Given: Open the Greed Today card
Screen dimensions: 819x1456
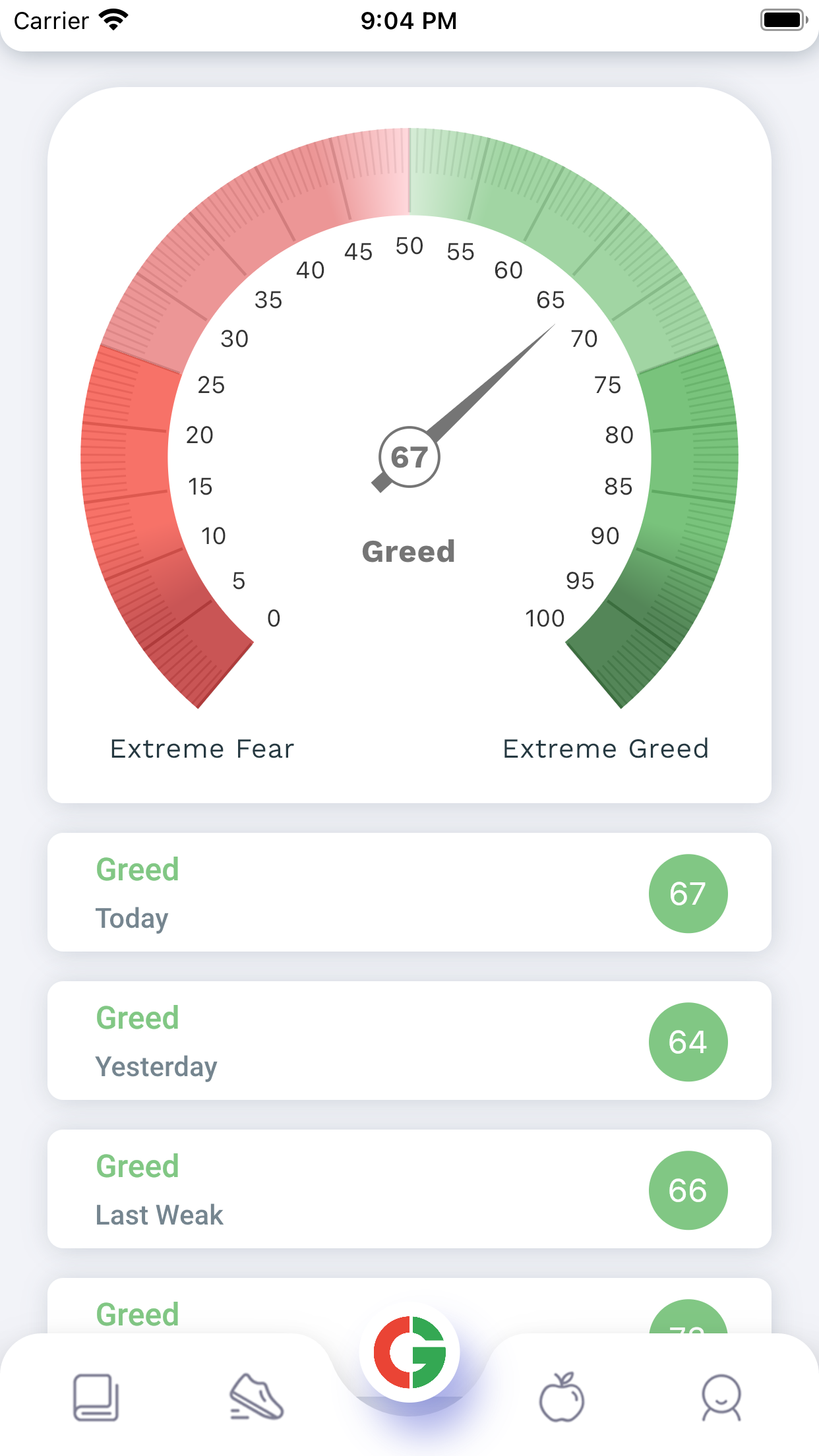Looking at the screenshot, I should [x=409, y=892].
